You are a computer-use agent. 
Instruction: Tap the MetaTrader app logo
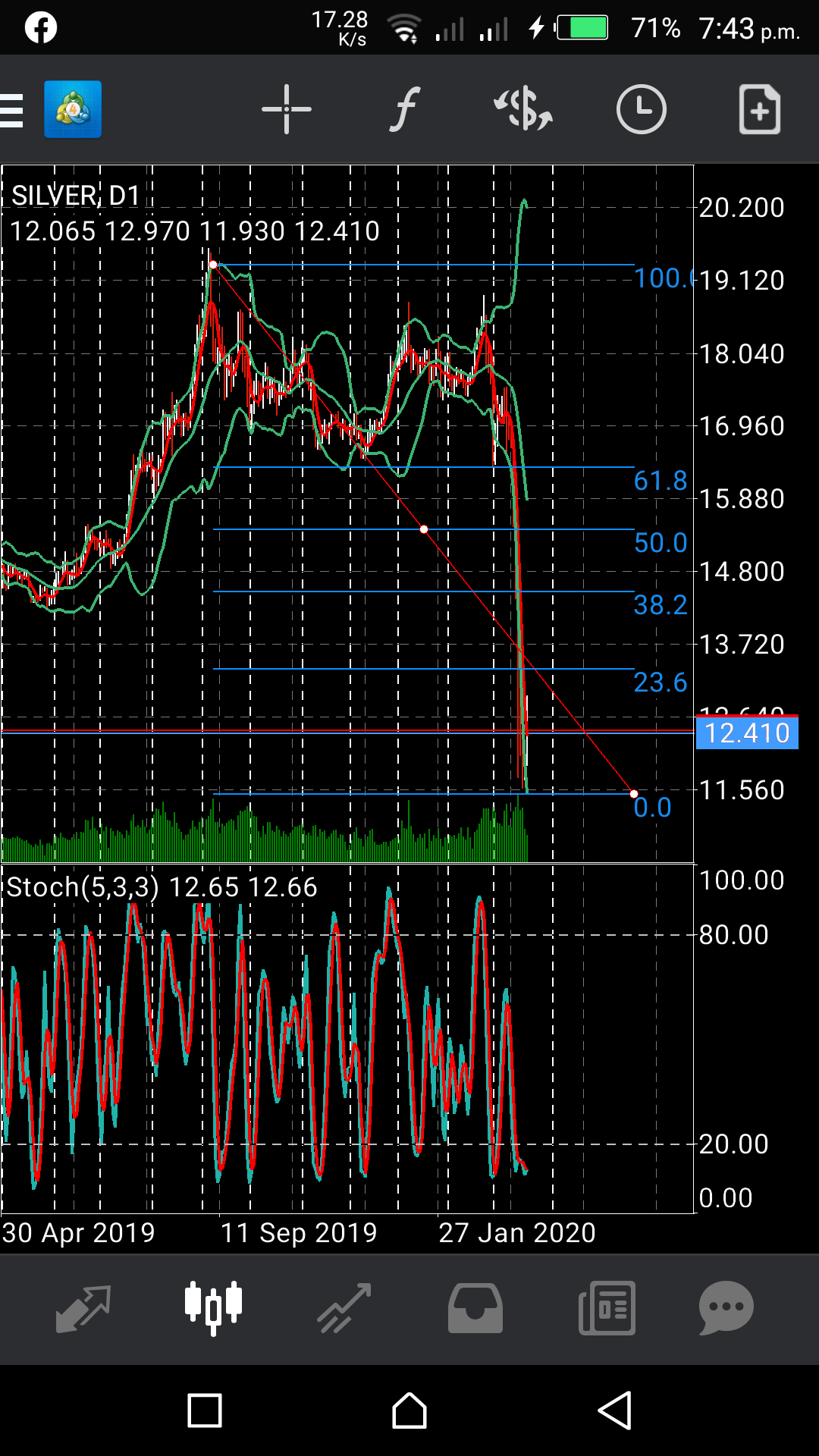(73, 110)
